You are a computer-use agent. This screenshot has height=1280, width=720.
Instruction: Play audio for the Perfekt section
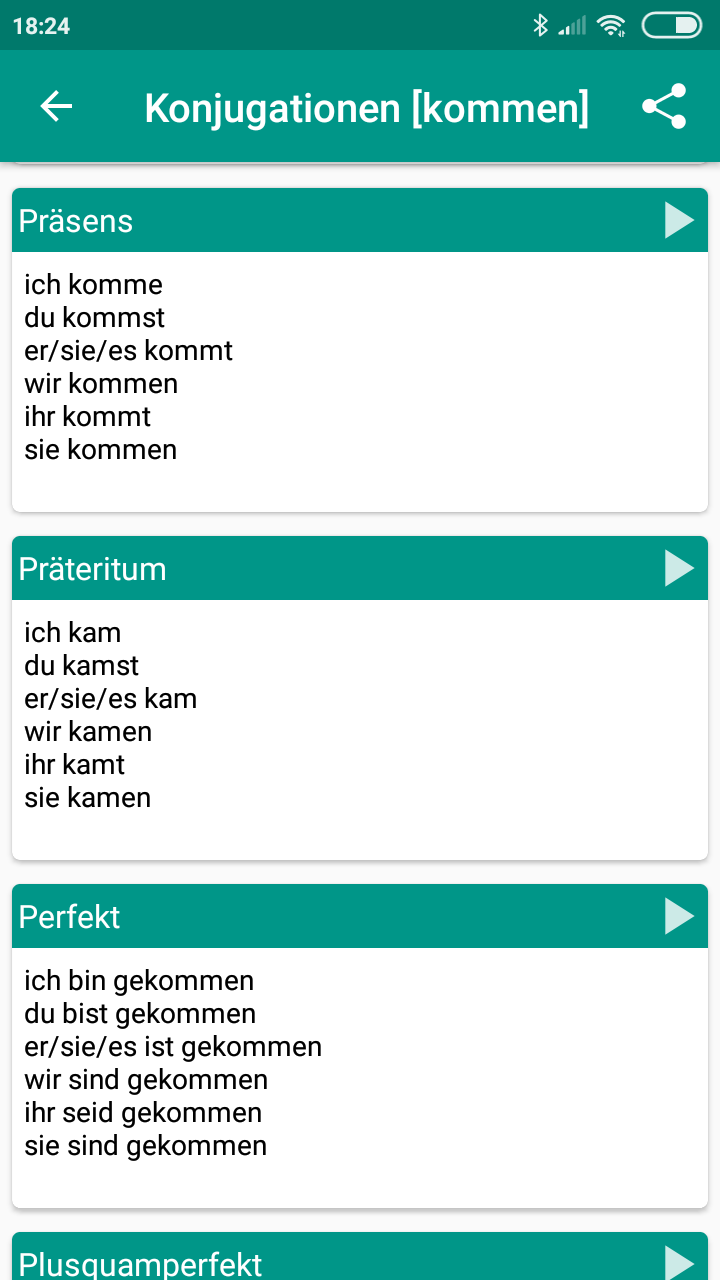(x=678, y=915)
